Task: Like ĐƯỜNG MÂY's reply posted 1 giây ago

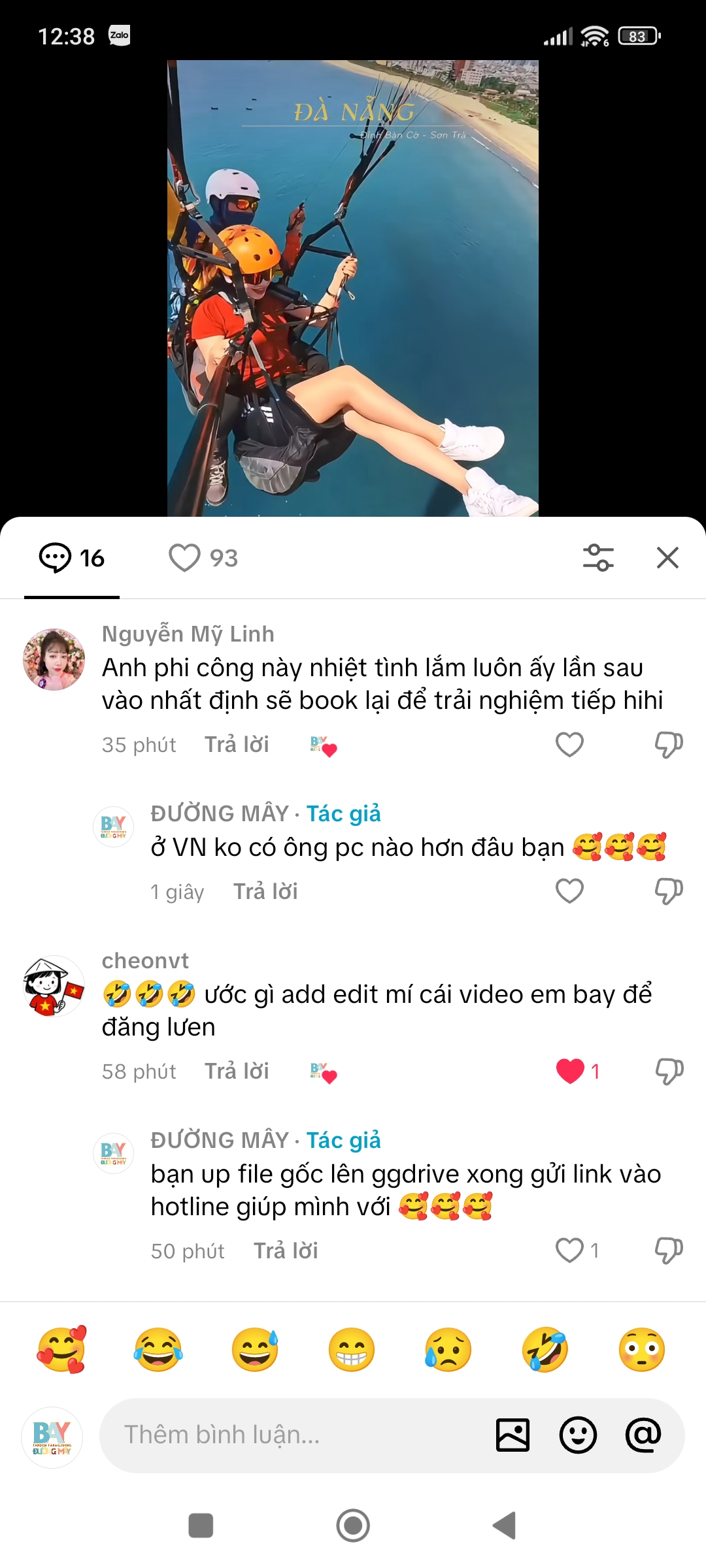Action: pyautogui.click(x=569, y=890)
